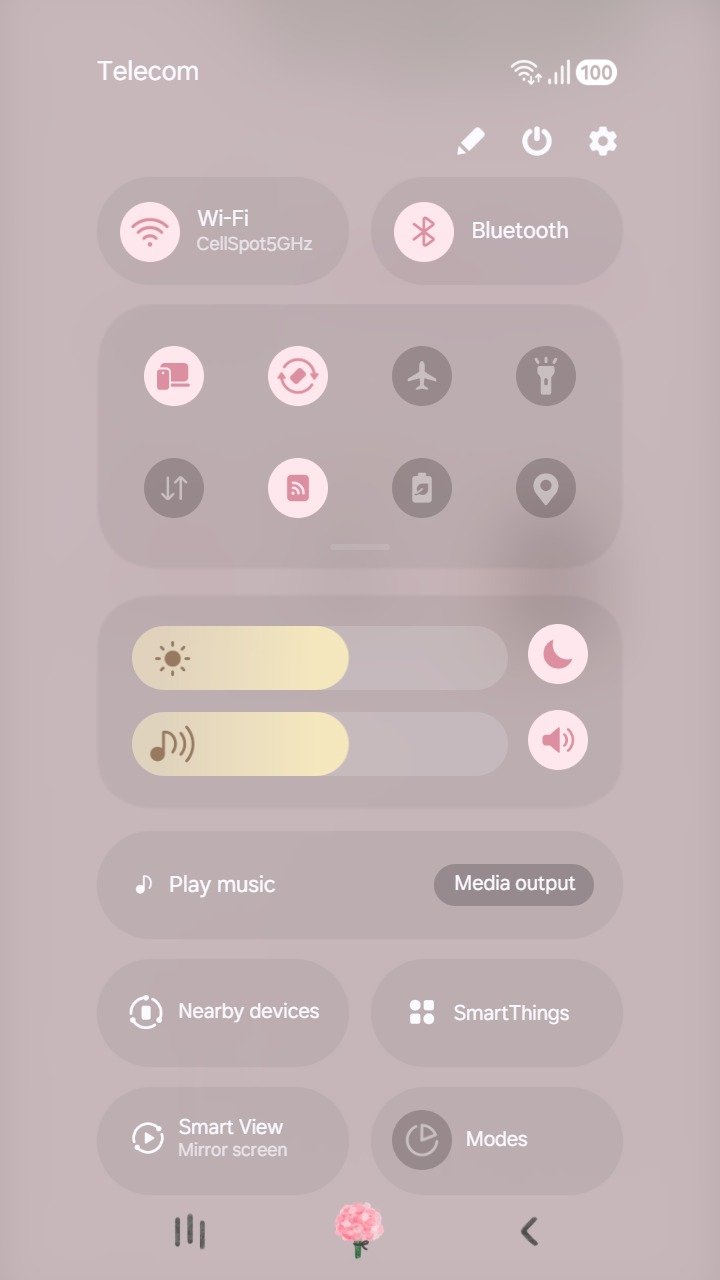Turn on location
The height and width of the screenshot is (1280, 720).
(x=546, y=488)
